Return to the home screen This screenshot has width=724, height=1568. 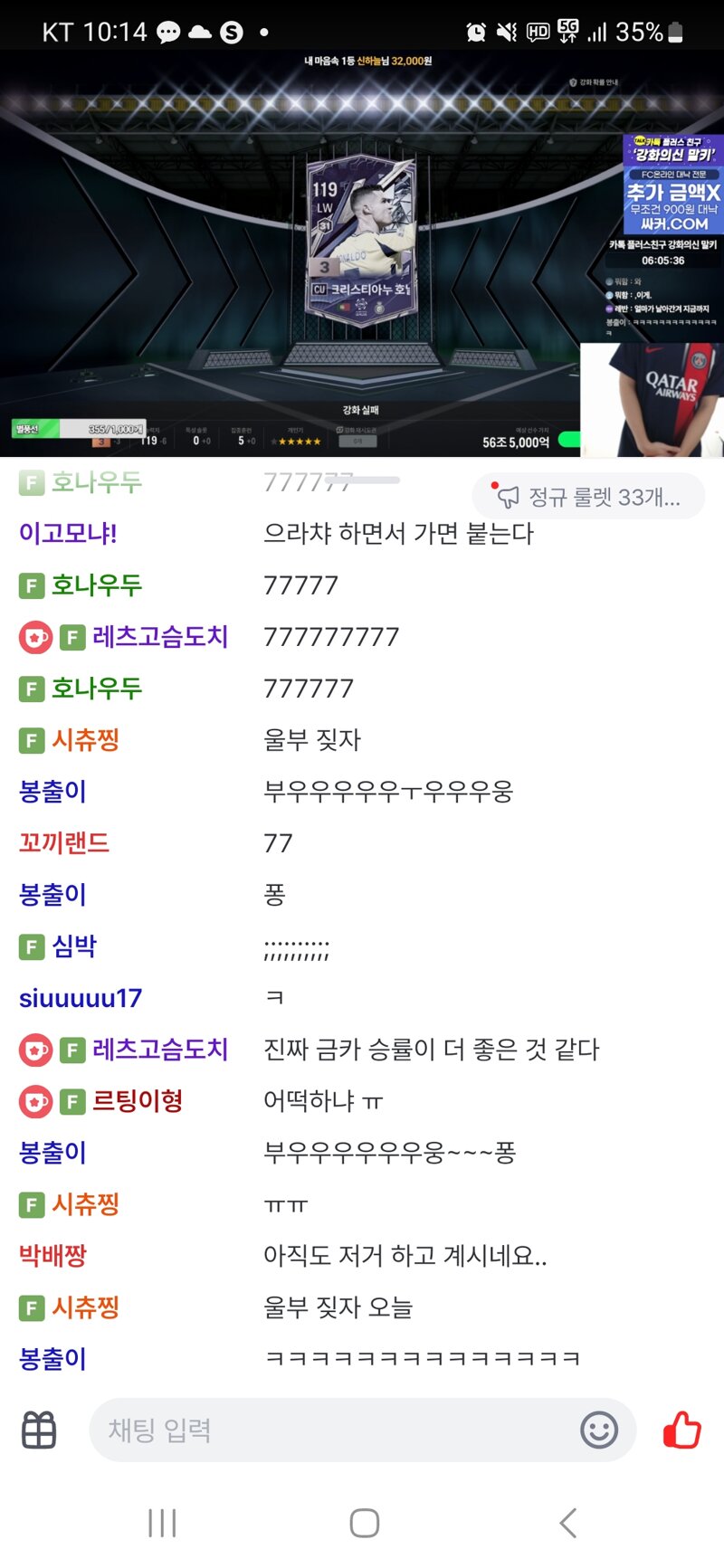point(364,1523)
